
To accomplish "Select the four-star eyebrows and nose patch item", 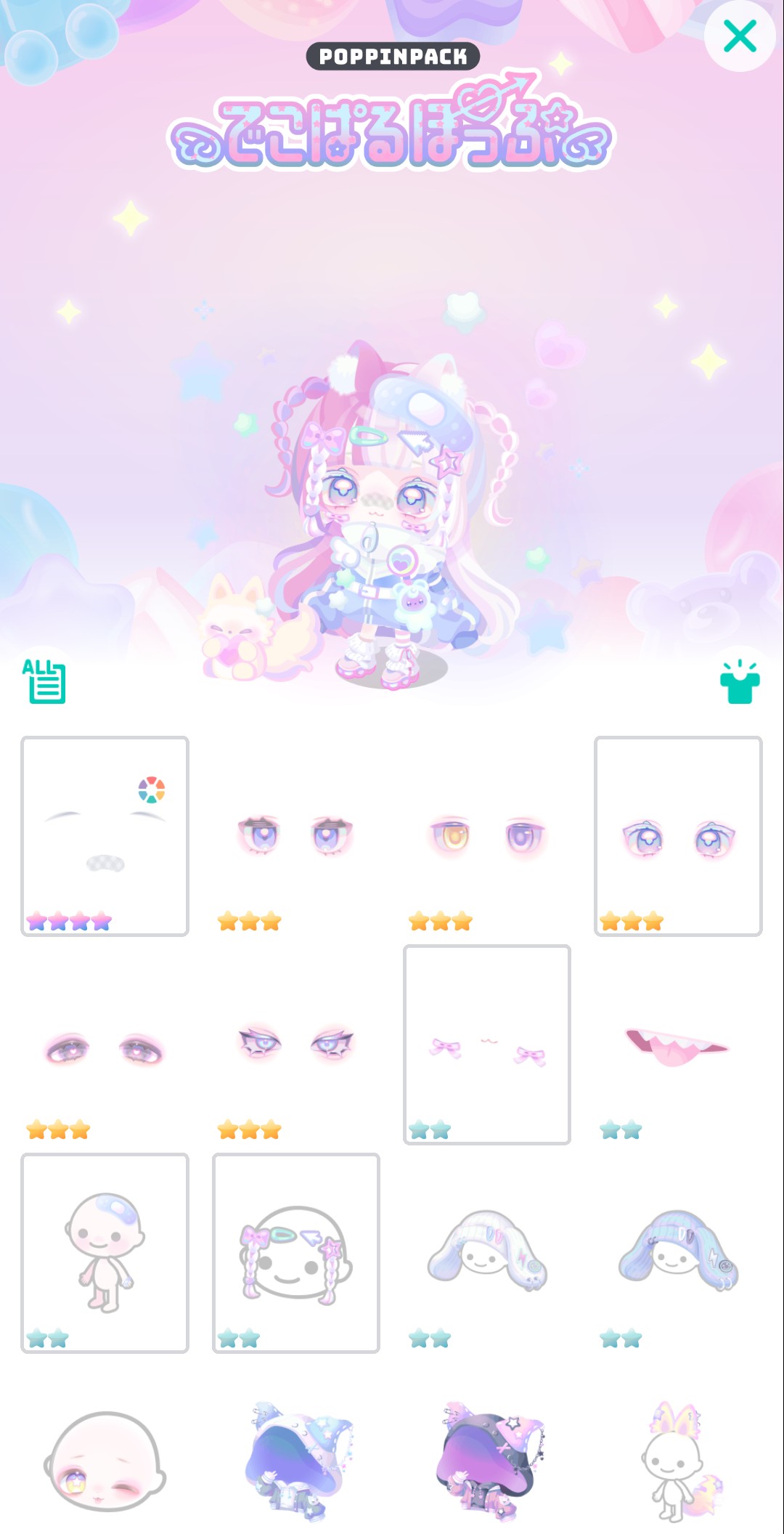I will [x=105, y=835].
